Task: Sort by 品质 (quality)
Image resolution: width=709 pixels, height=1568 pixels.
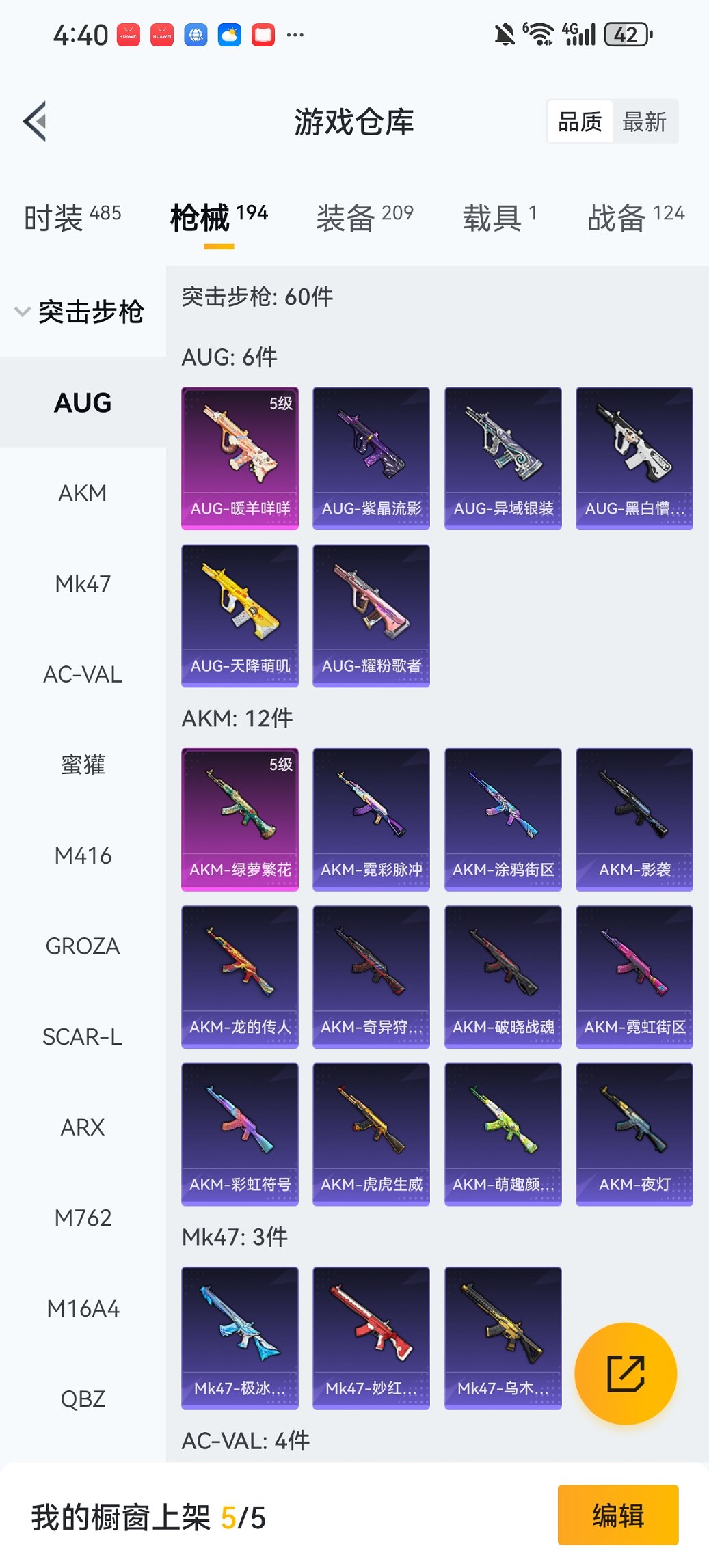Action: pyautogui.click(x=580, y=122)
